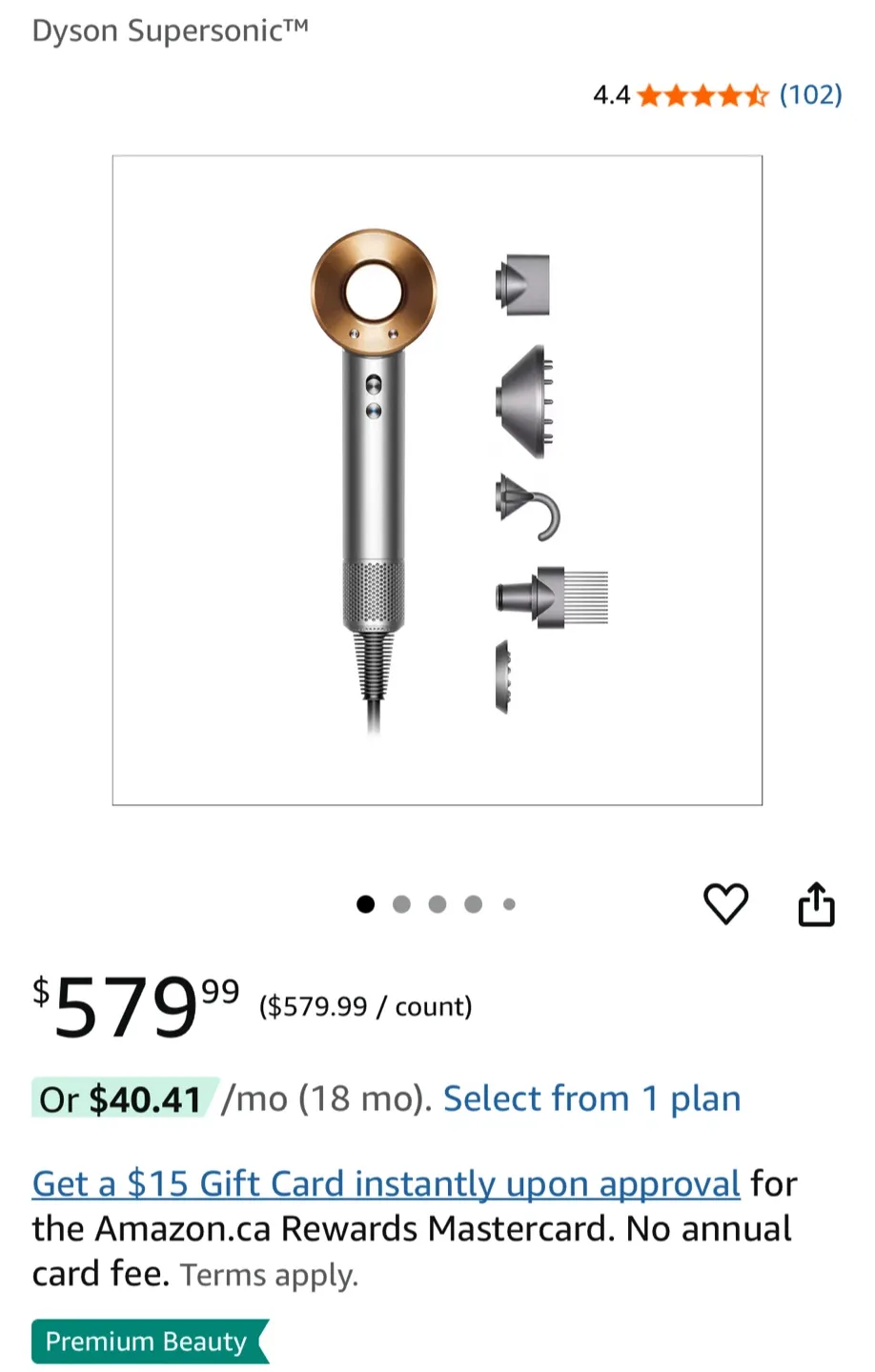Jump to the second image dot
The width and height of the screenshot is (875, 1372).
[x=401, y=904]
